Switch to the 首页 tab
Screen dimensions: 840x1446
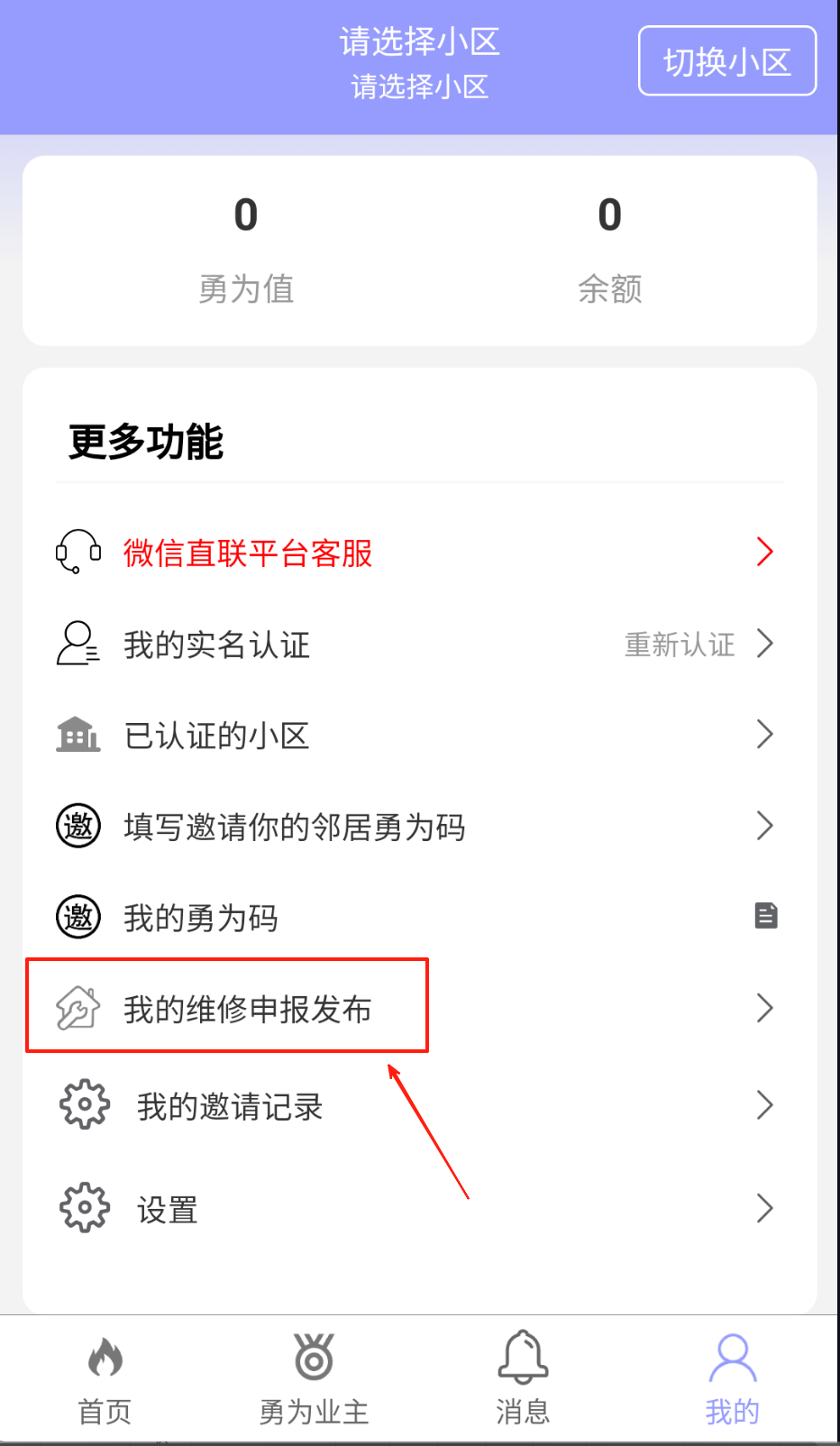pos(105,1380)
